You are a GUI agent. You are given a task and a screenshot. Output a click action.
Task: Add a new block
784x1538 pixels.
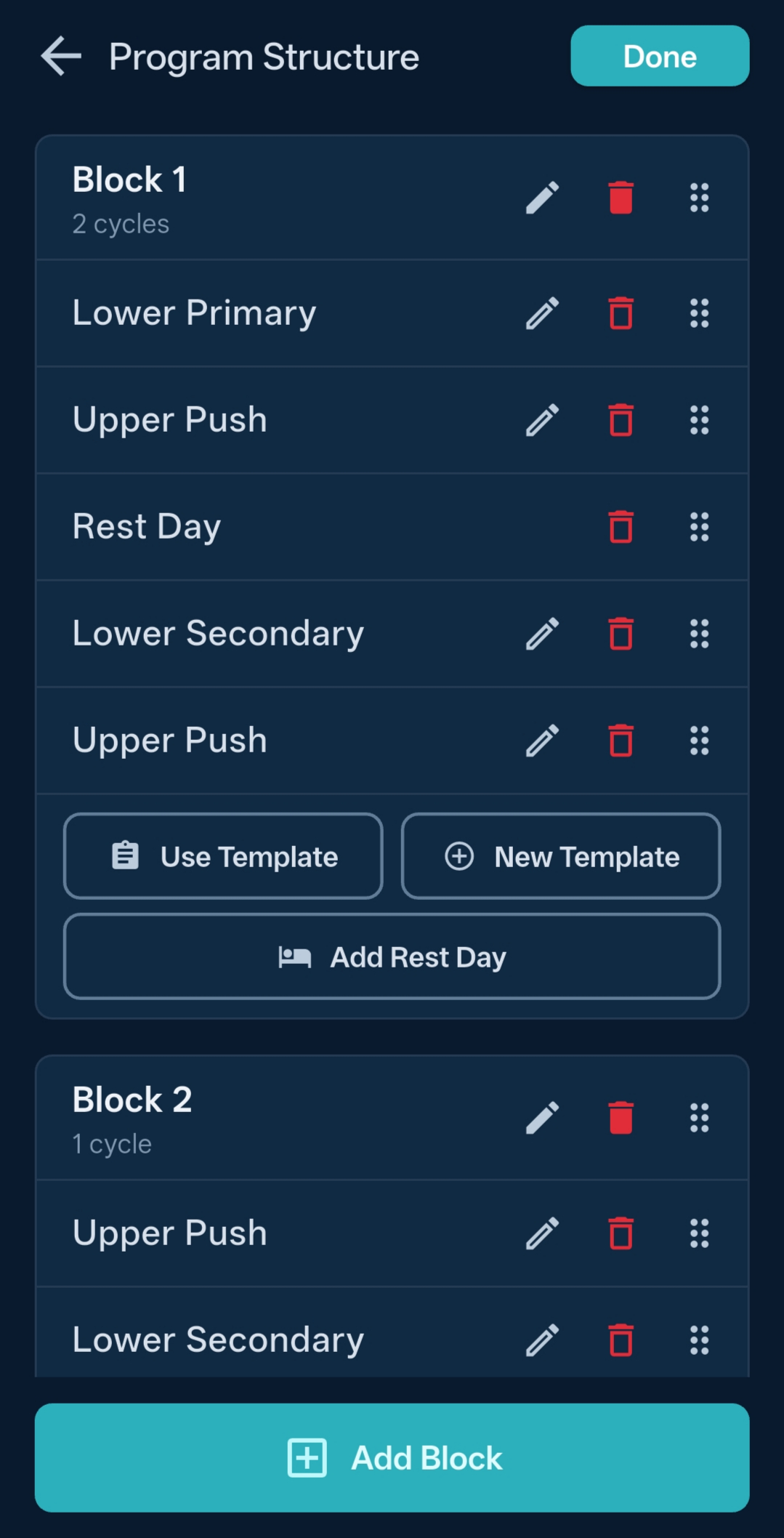(x=392, y=1457)
